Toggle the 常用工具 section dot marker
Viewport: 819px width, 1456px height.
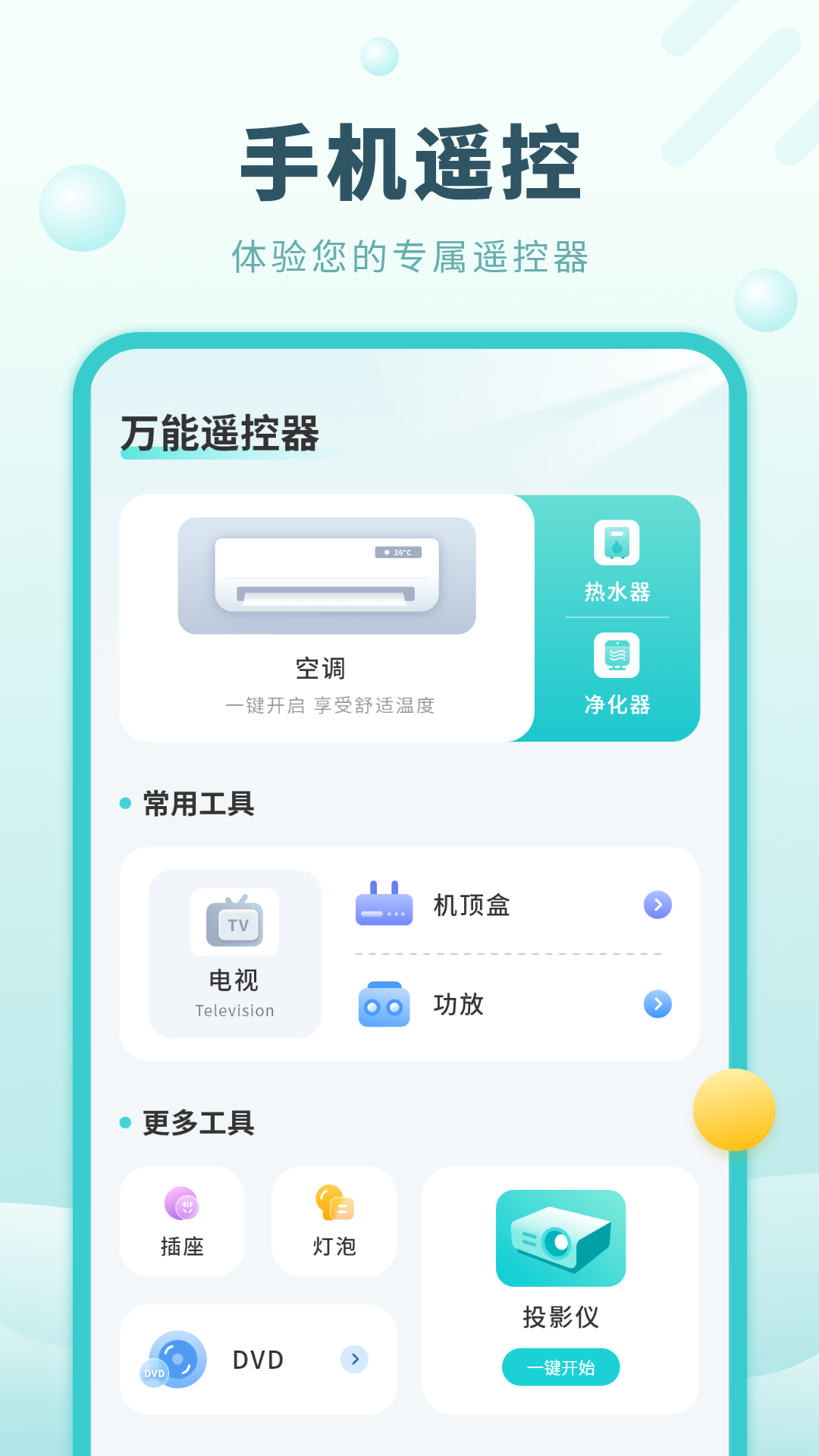[x=124, y=804]
